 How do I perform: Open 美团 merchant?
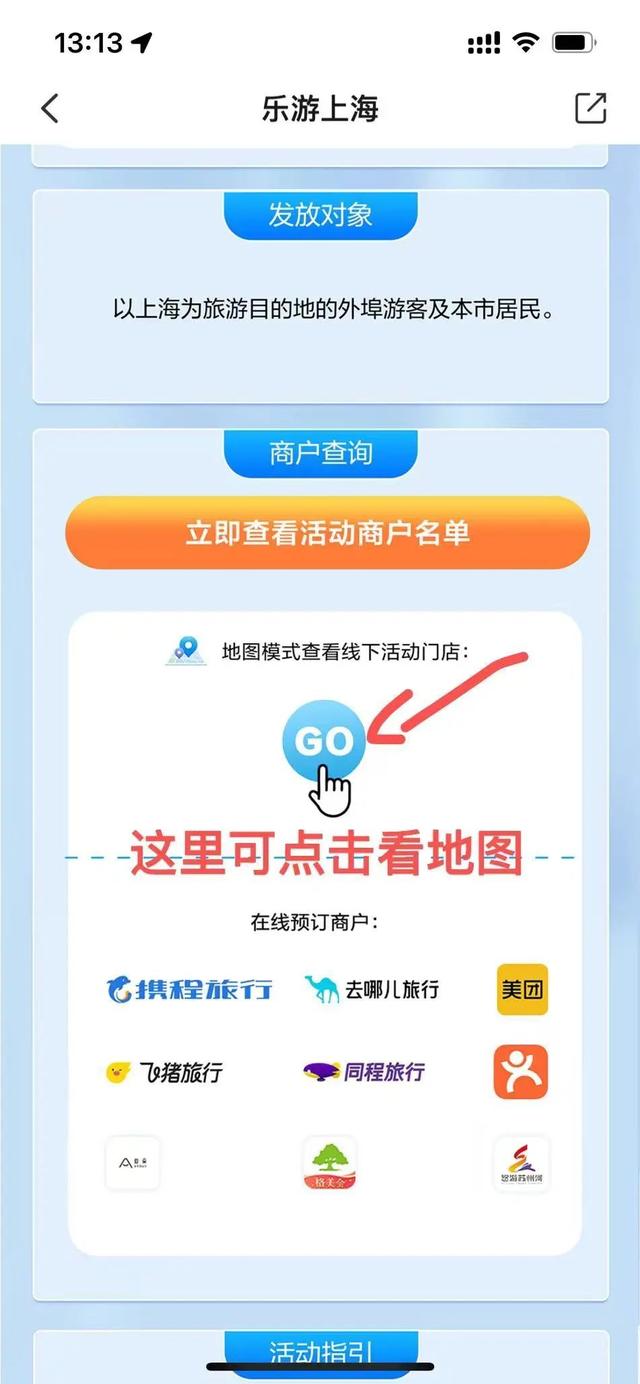pyautogui.click(x=522, y=990)
